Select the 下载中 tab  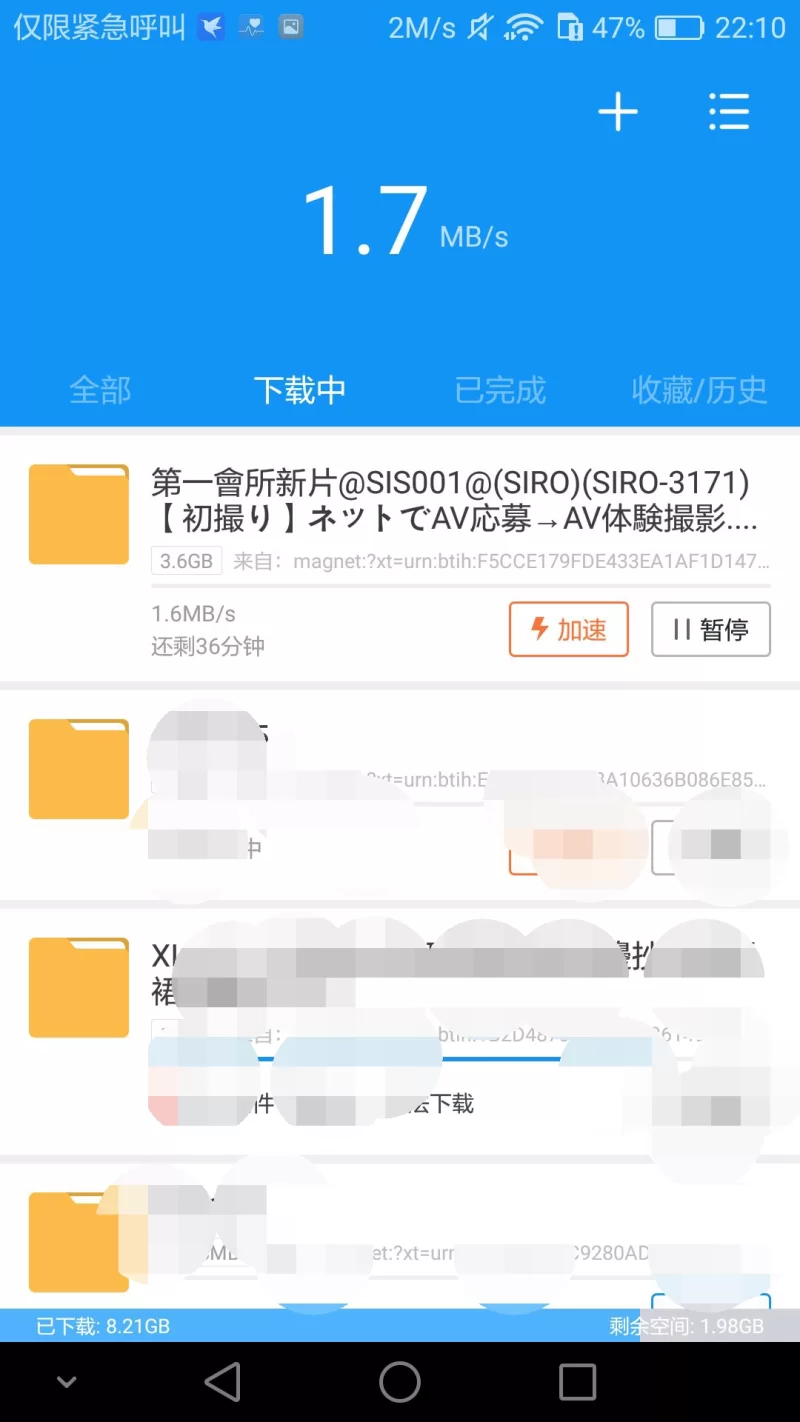tap(300, 390)
